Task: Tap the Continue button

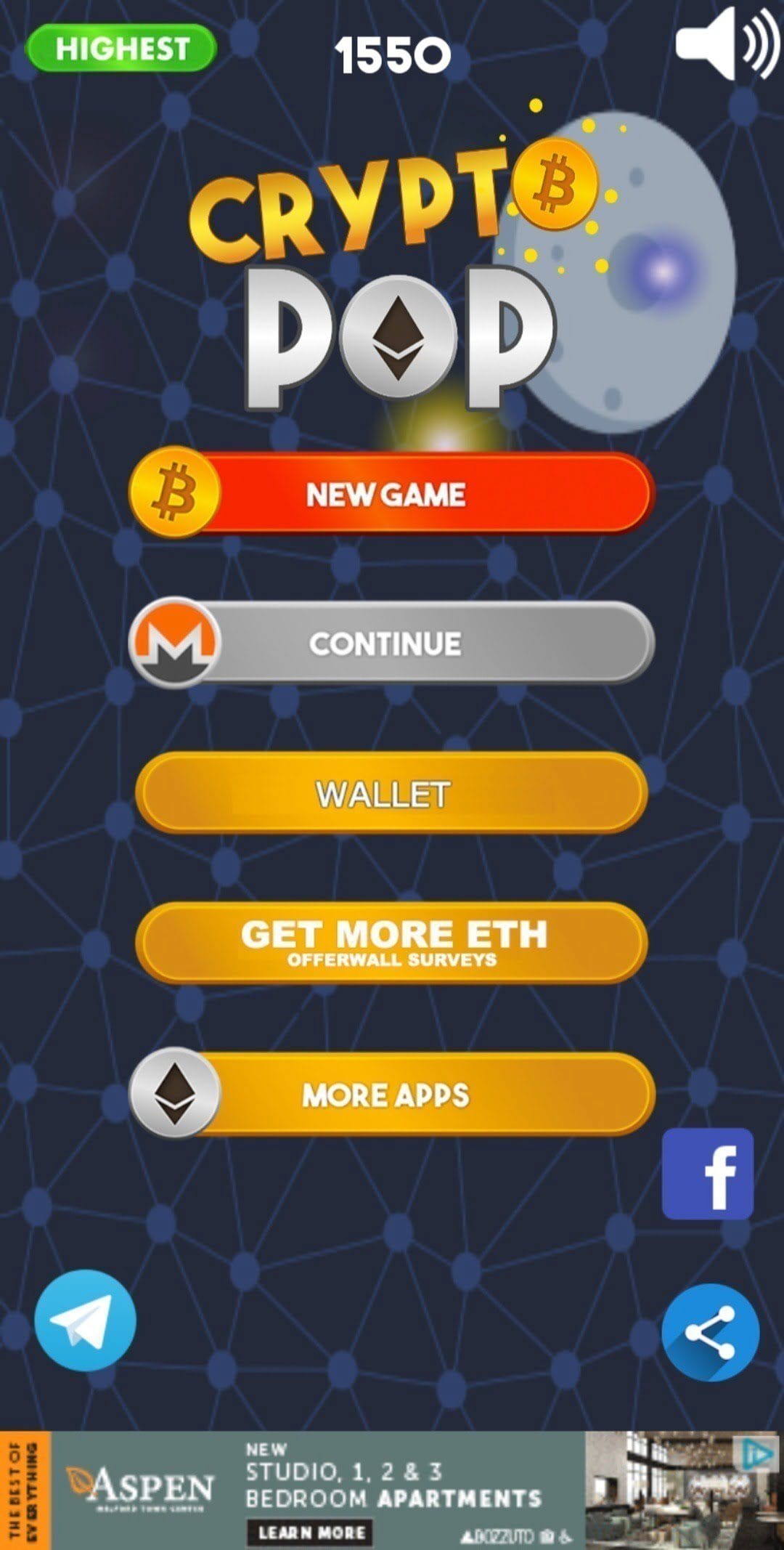Action: point(392,643)
